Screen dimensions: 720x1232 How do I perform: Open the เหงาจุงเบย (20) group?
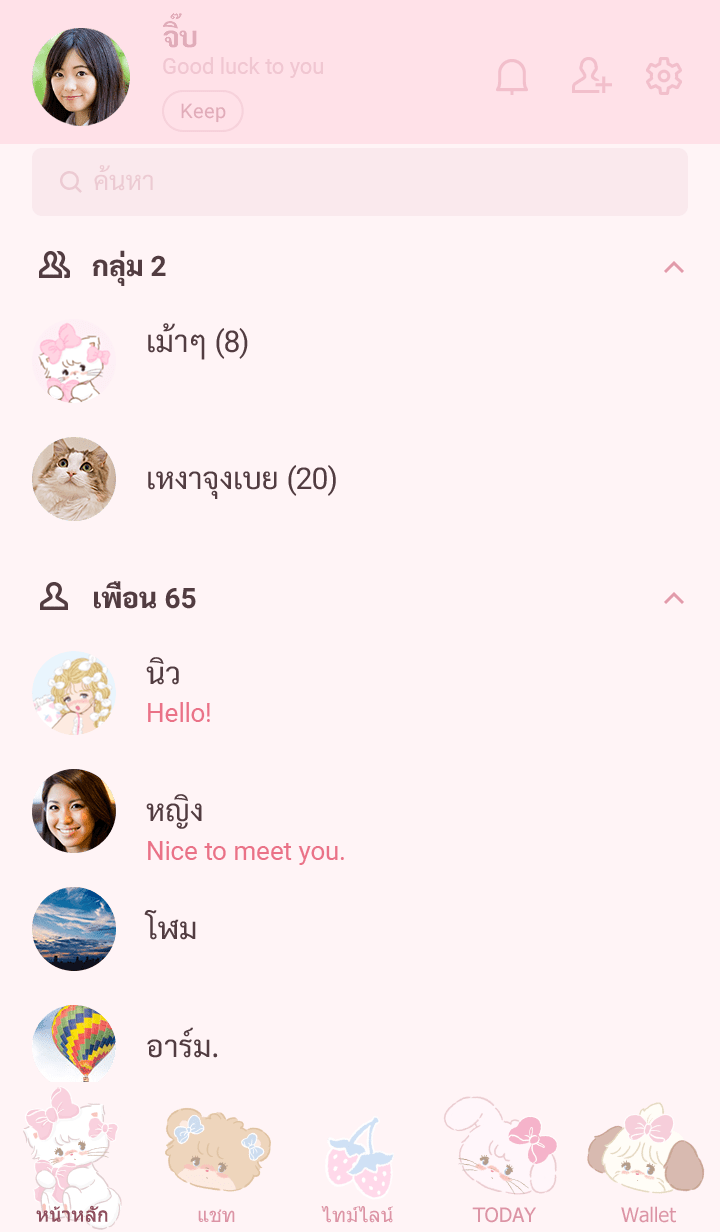241,480
